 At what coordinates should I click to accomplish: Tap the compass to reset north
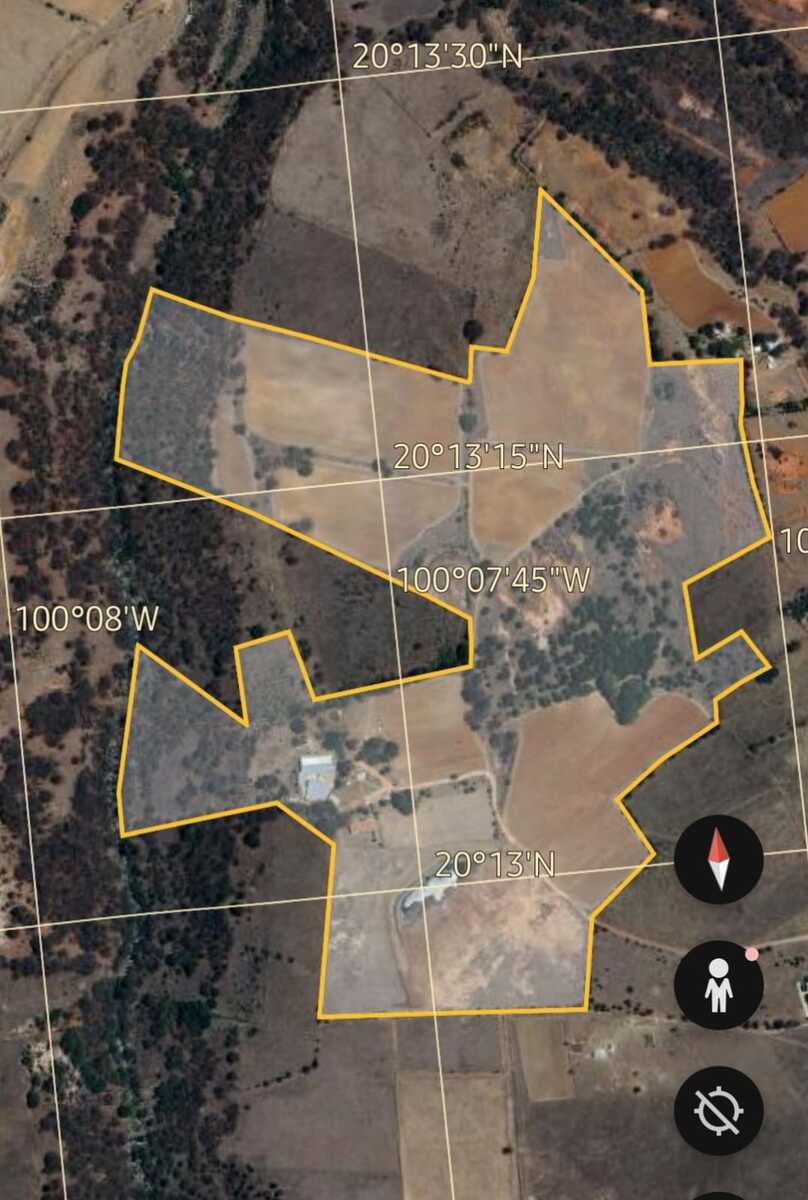[718, 860]
